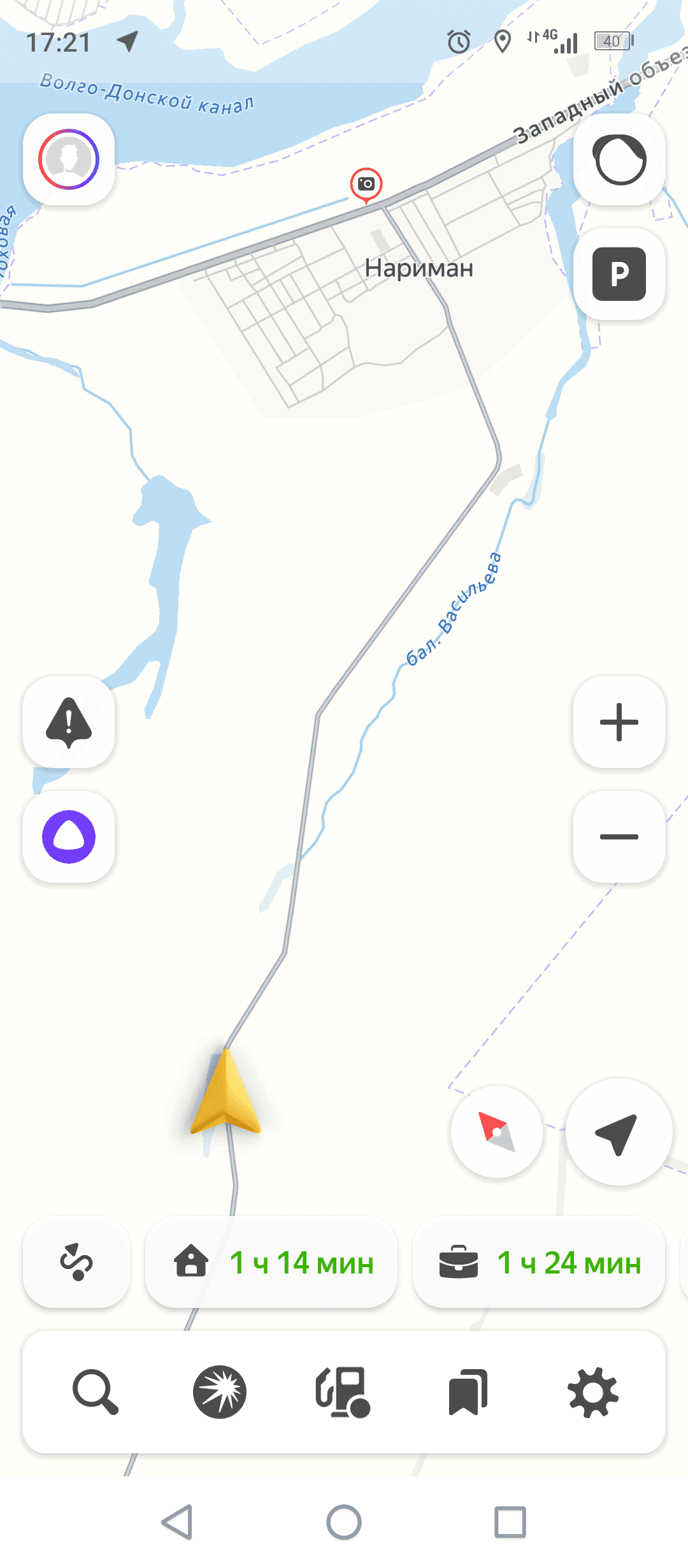Report a road event with warning icon
The height and width of the screenshot is (1568, 688).
(69, 722)
